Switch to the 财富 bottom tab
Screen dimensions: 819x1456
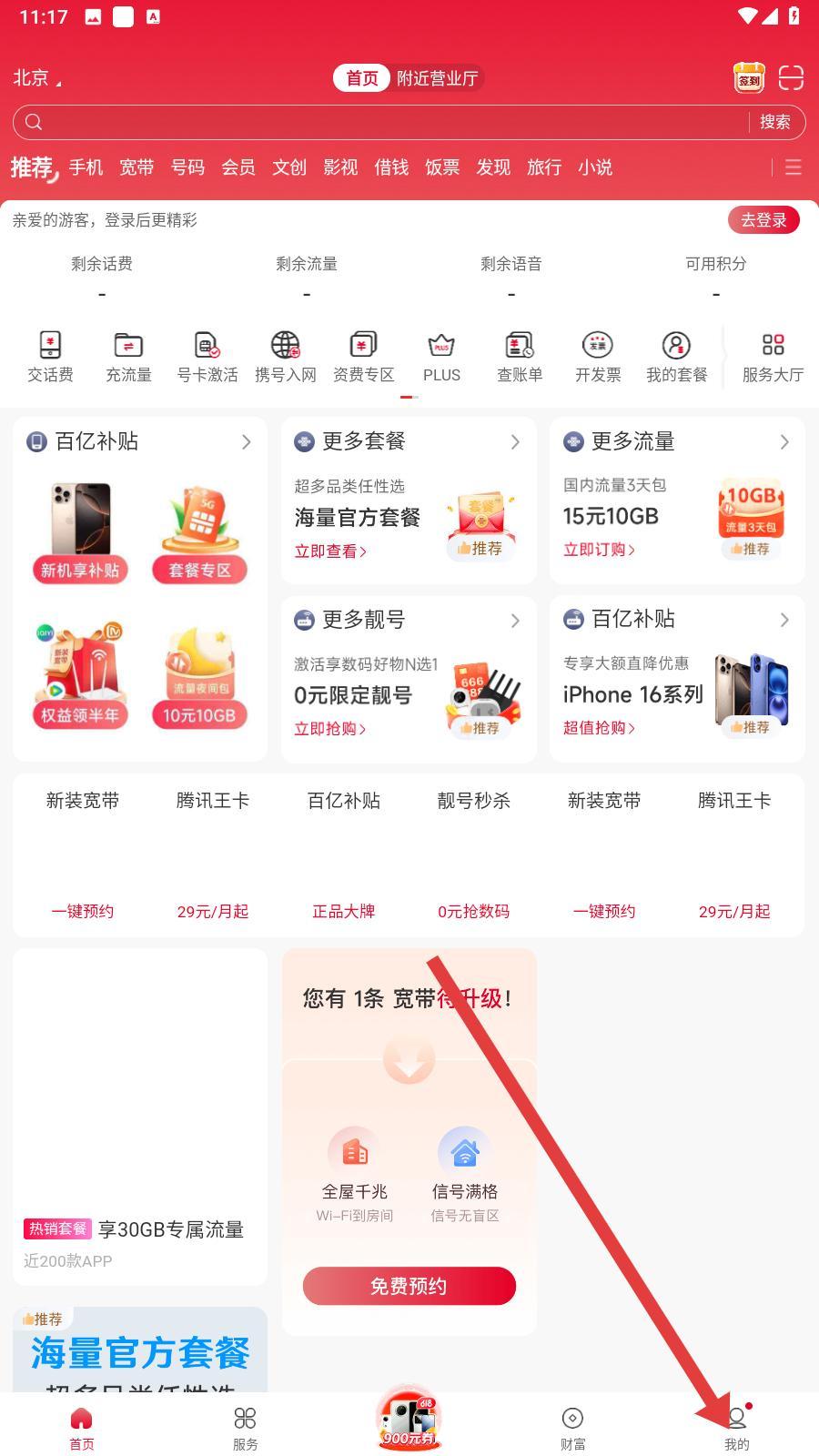coord(572,1427)
